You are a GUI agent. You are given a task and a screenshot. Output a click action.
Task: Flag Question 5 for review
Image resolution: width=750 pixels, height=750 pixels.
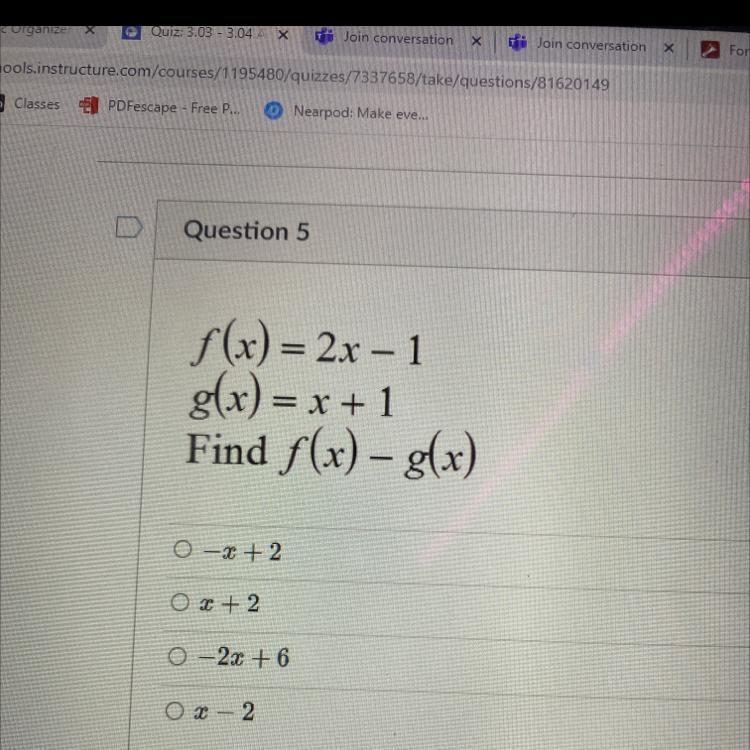128,229
